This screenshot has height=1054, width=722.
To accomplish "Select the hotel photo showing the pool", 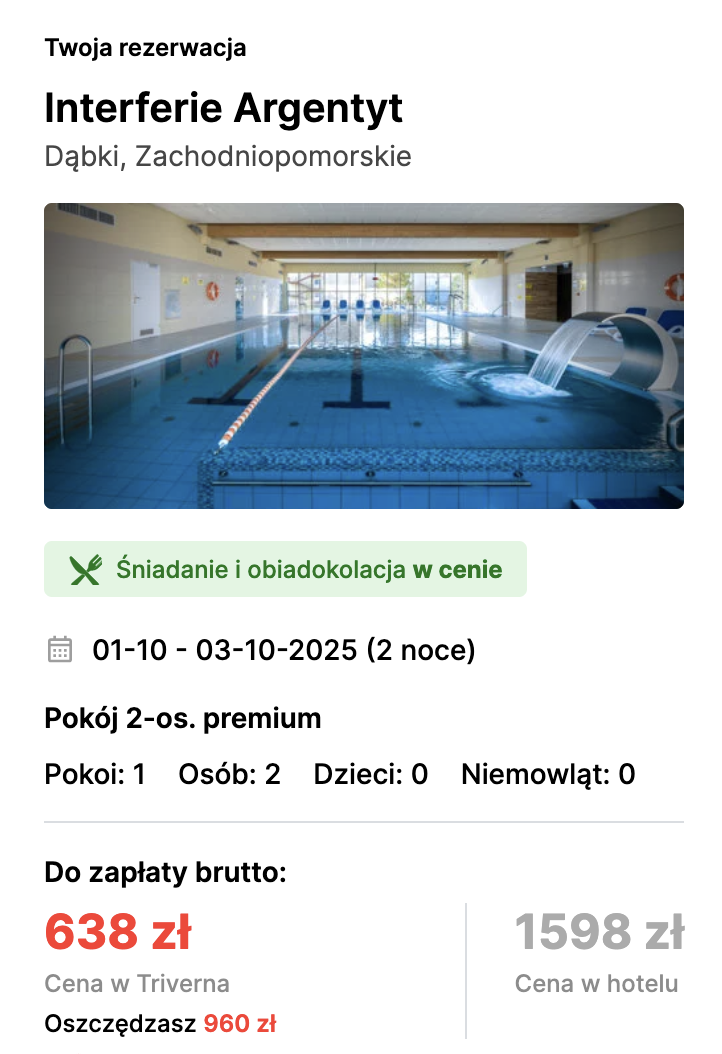I will point(362,355).
